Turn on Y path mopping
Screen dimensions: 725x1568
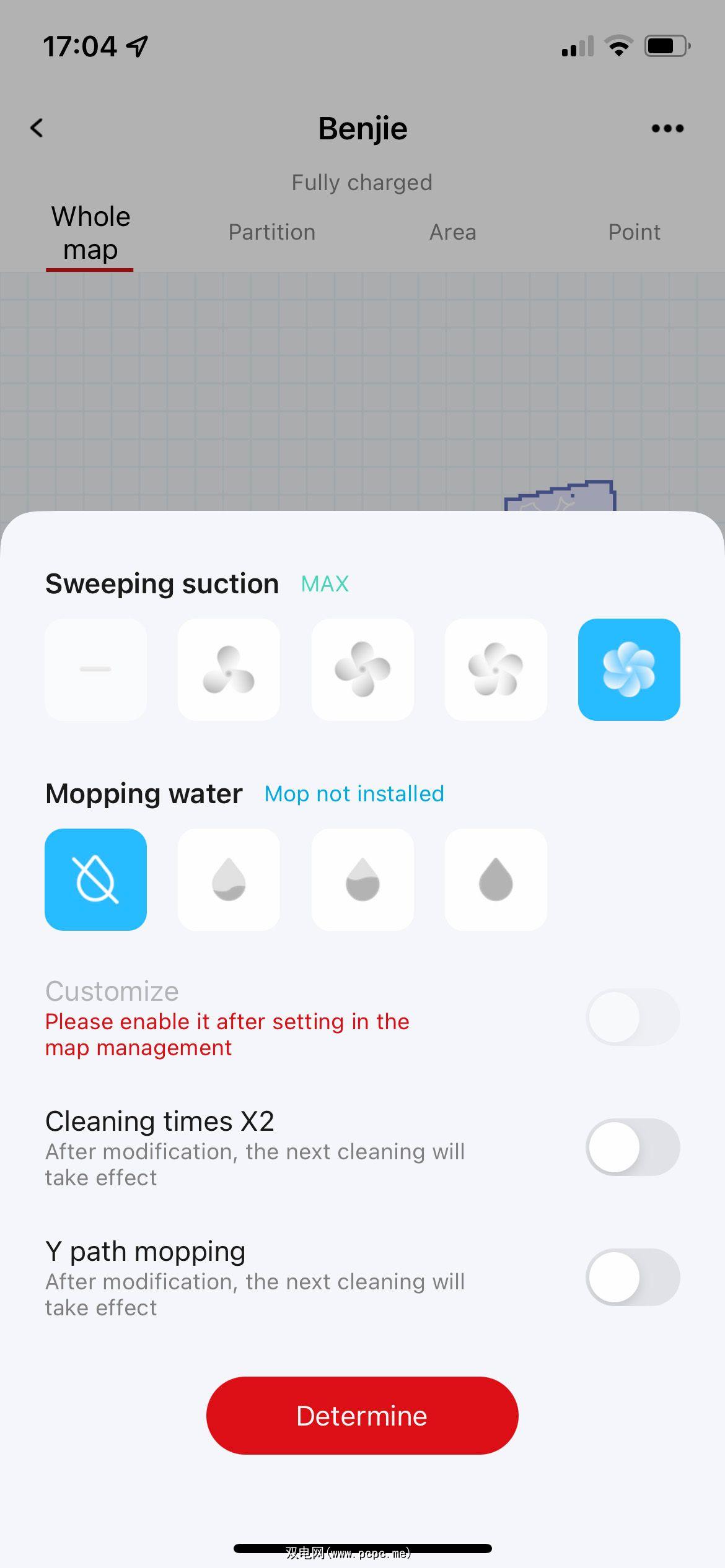click(x=633, y=1277)
